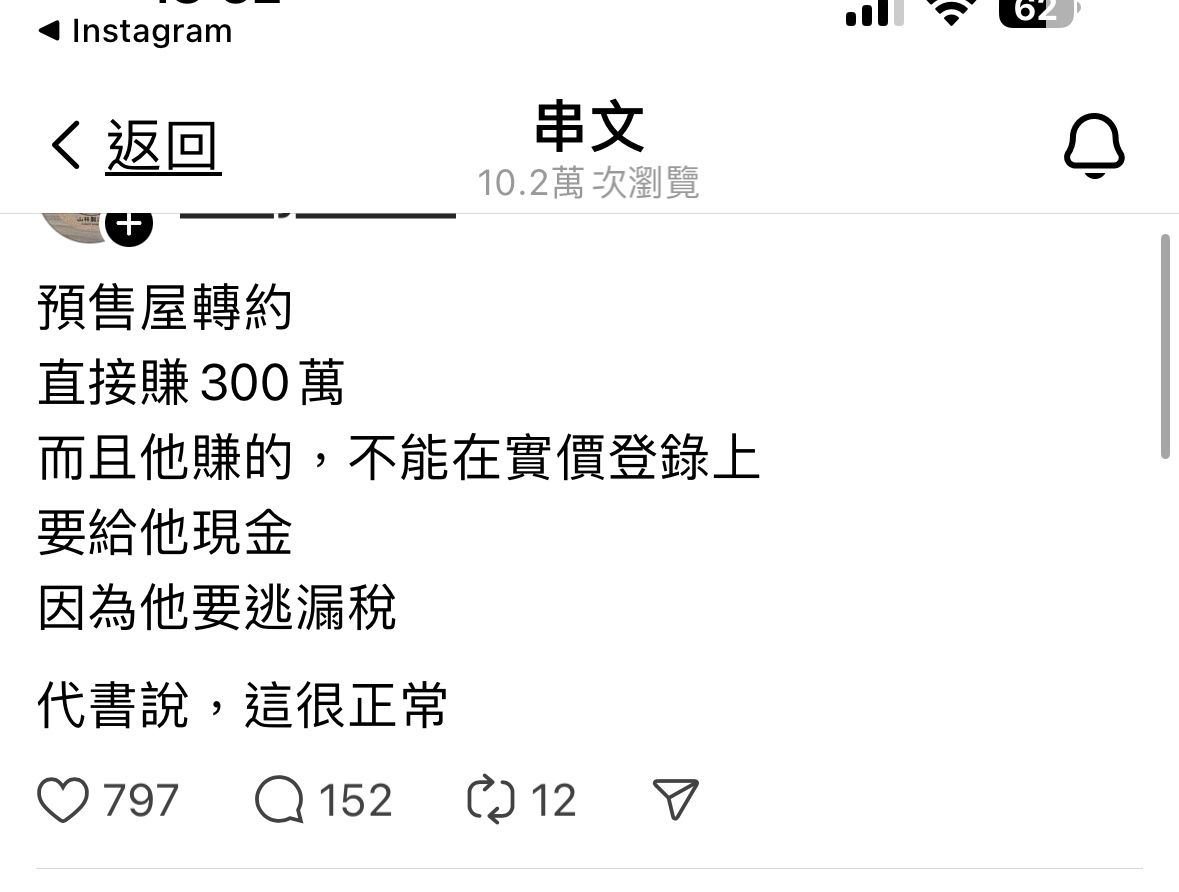Like the post about 預售屋轉約
1179x892 pixels.
click(63, 801)
